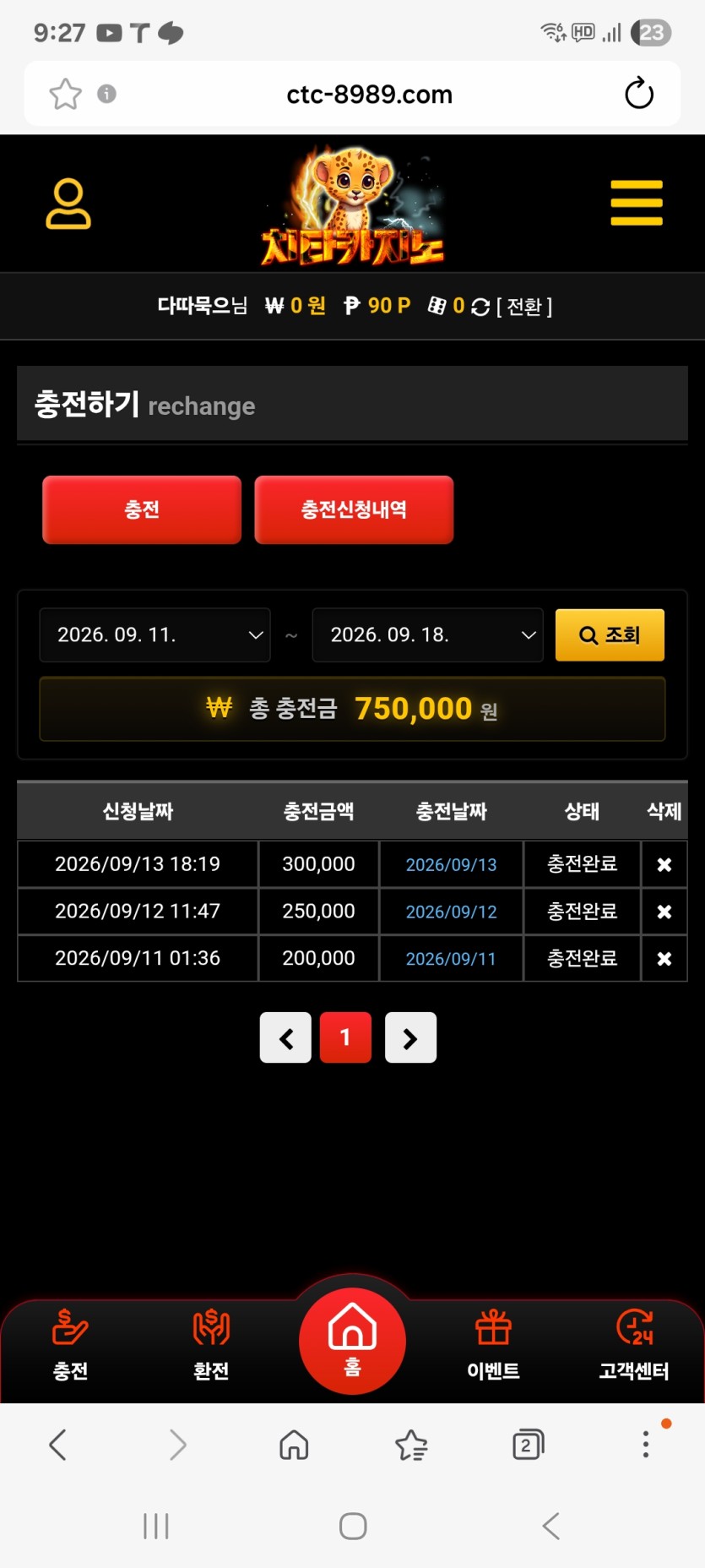Delete the 250,000 deposit record

pyautogui.click(x=664, y=912)
